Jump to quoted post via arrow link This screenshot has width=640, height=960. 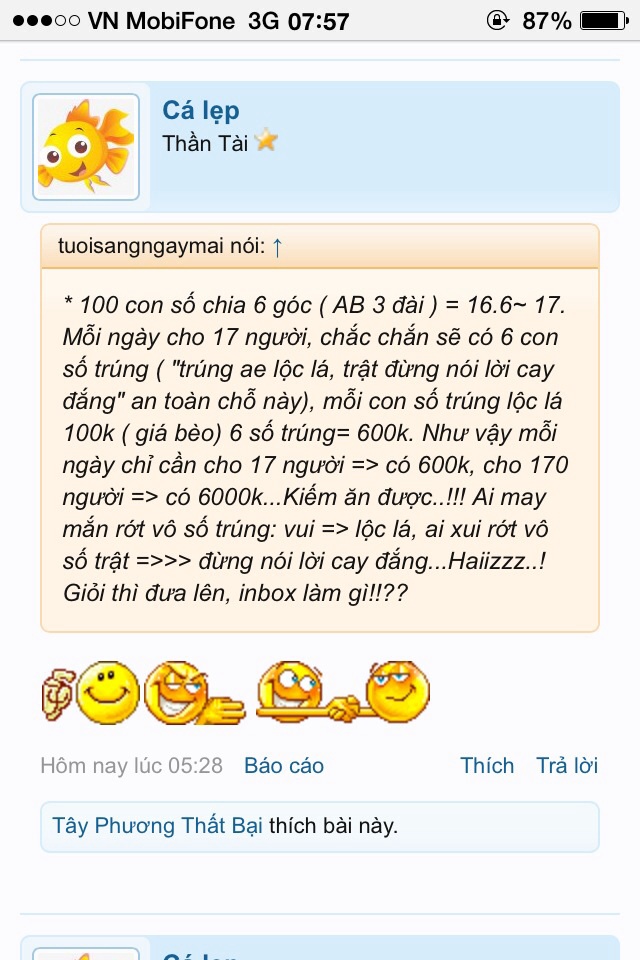277,247
